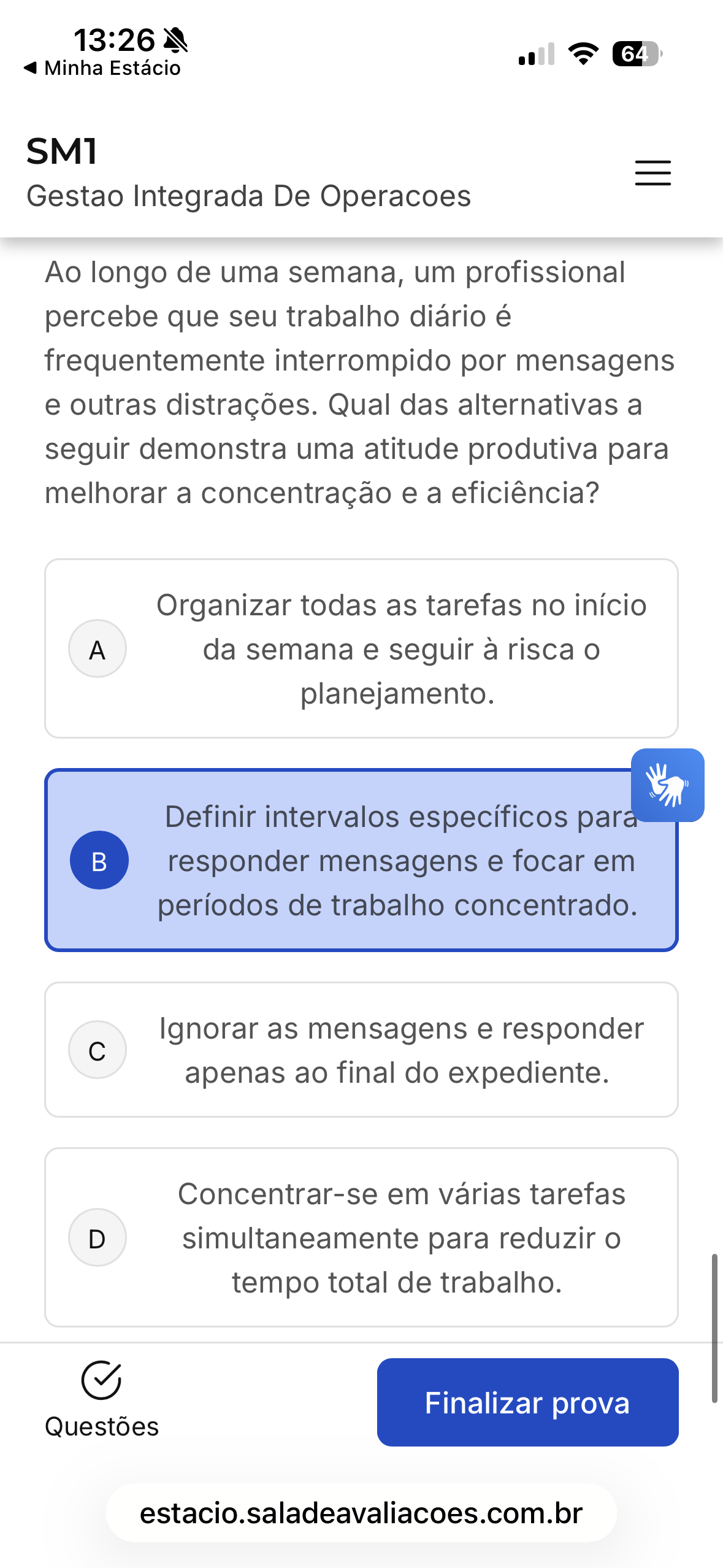Tap Finalizar prova button
This screenshot has width=723, height=1568.
coord(527,1402)
